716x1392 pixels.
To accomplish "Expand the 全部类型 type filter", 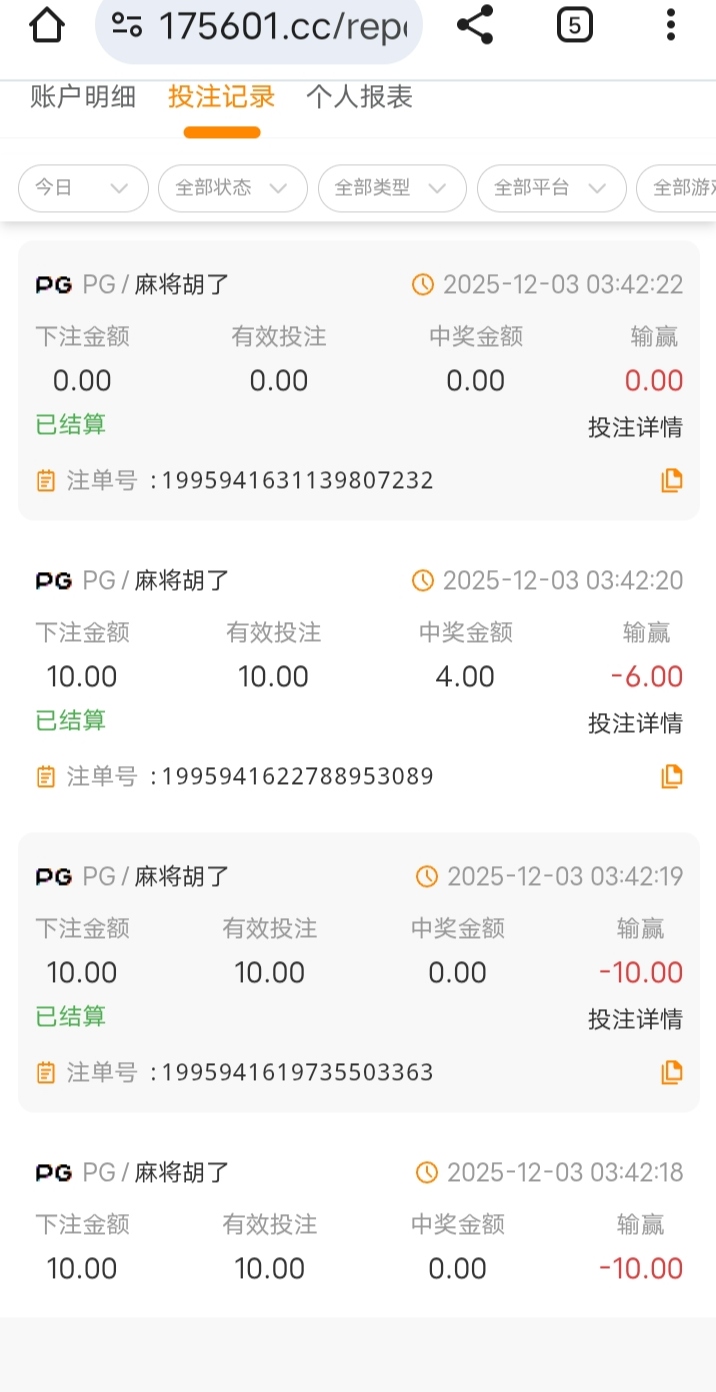I will 392,188.
